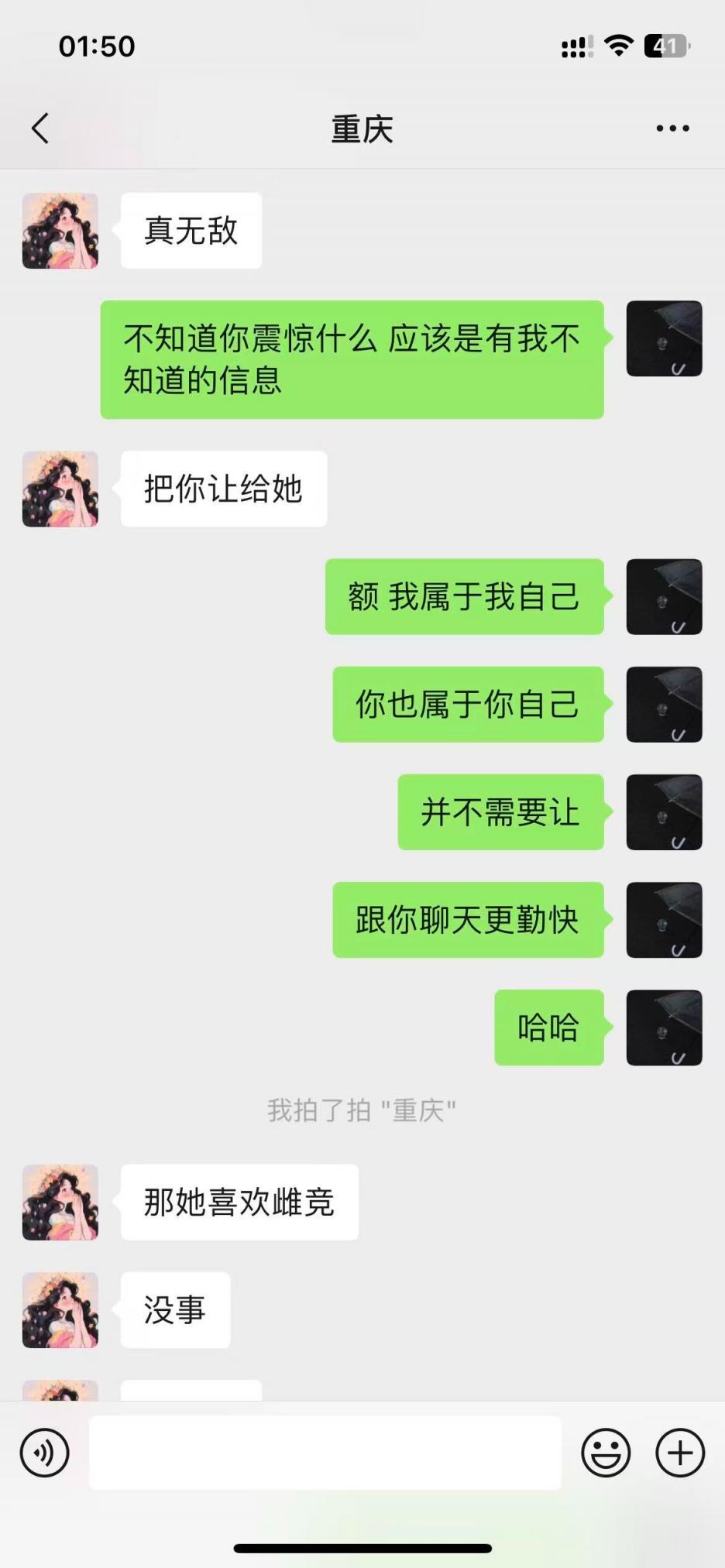Go back from the 重庆 chat
725x1568 pixels.
(40, 129)
